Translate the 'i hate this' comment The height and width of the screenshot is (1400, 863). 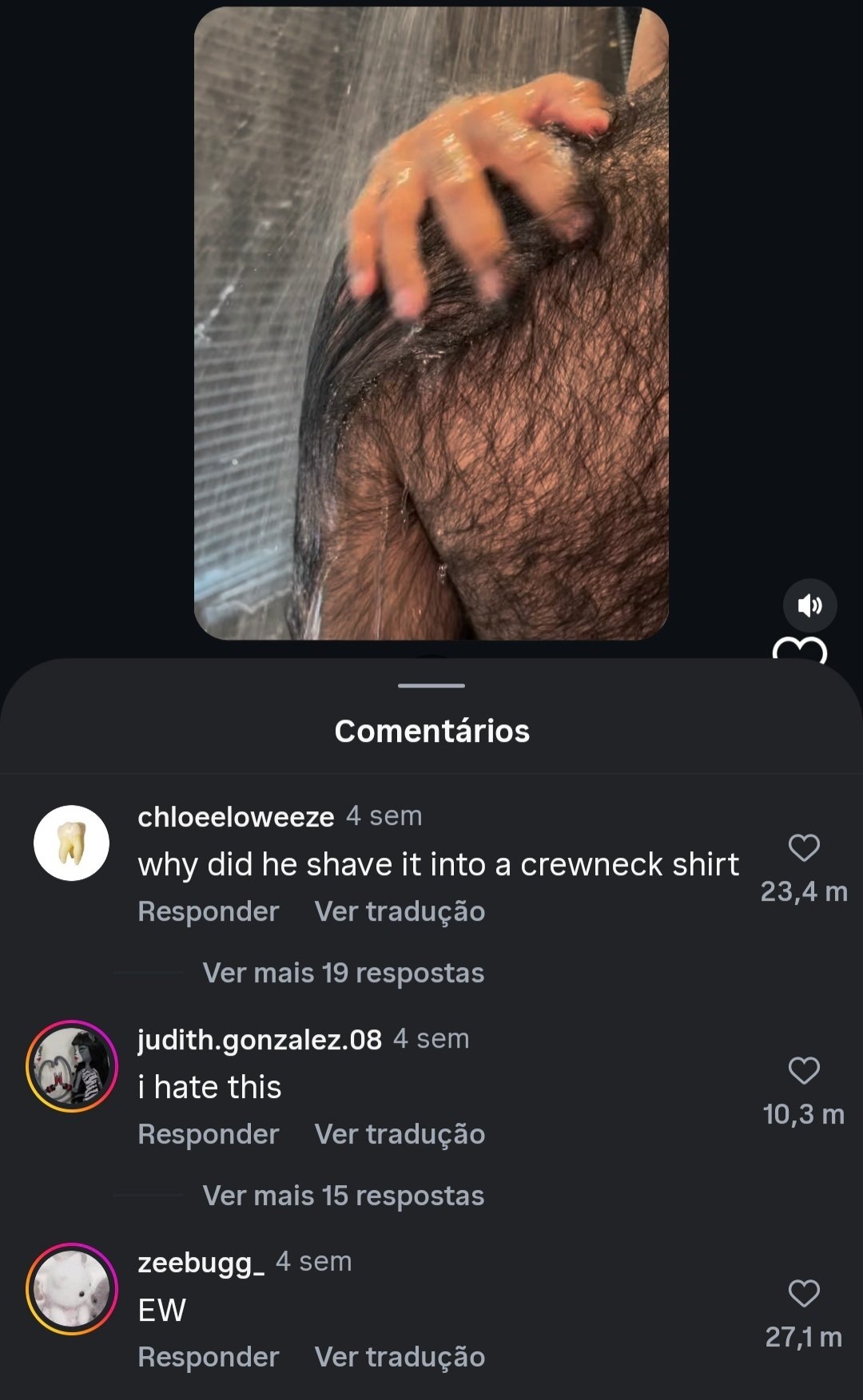[x=400, y=1134]
